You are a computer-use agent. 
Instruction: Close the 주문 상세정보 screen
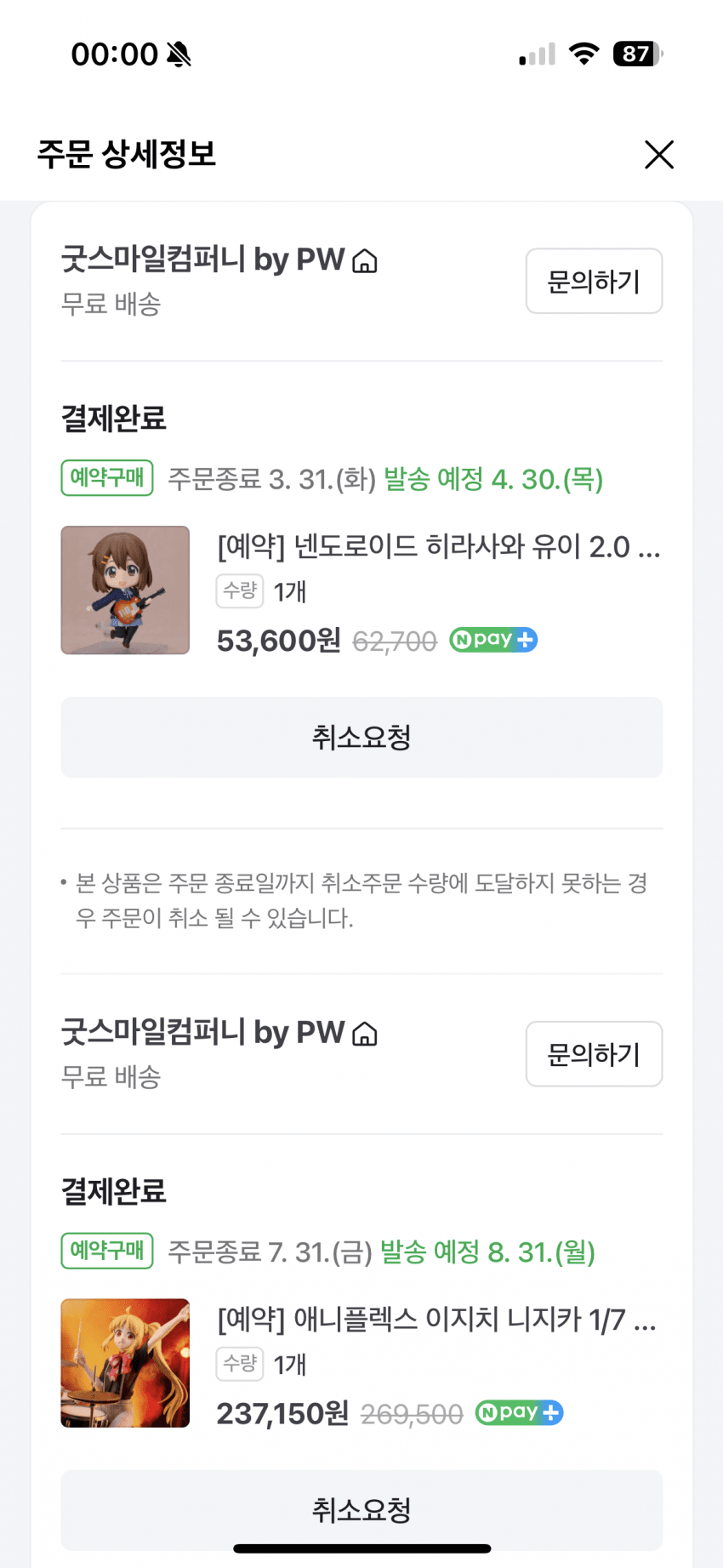click(x=658, y=155)
